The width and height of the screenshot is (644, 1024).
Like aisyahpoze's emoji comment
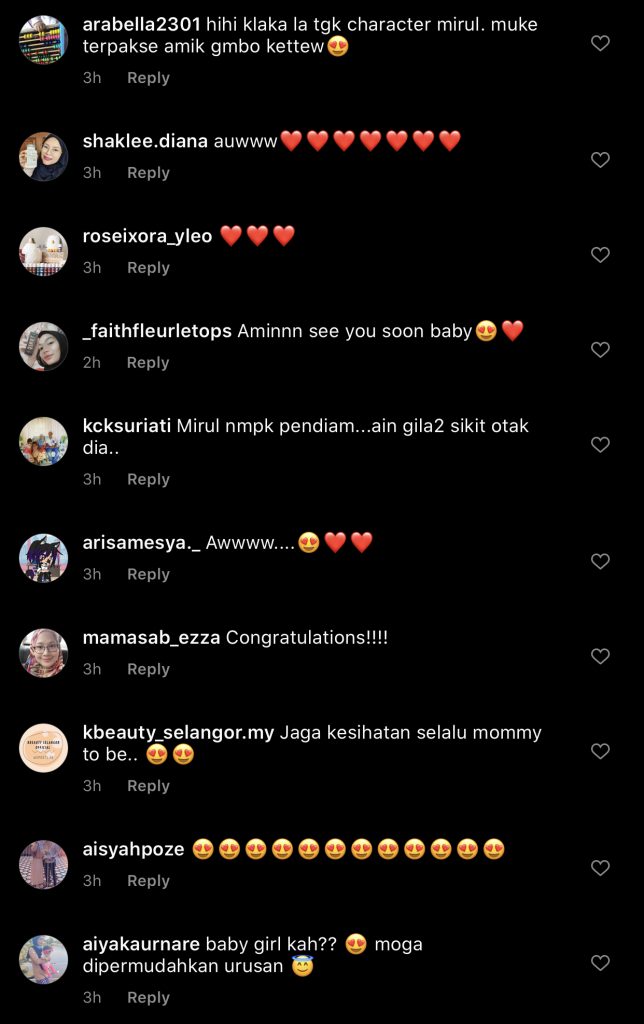point(600,868)
